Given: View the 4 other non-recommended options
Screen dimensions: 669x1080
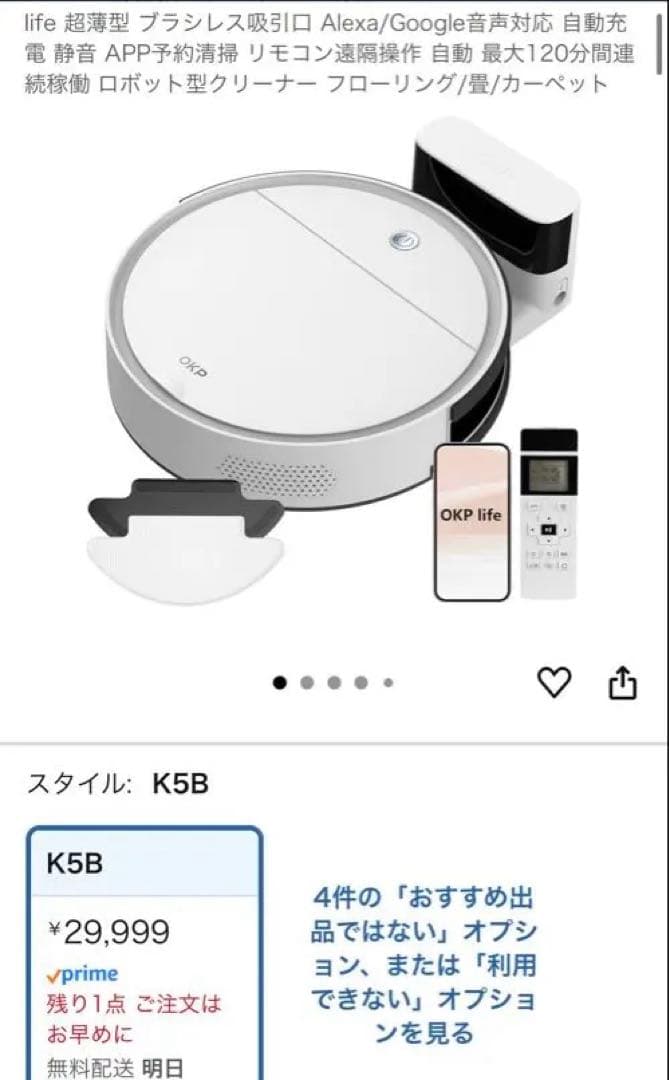Looking at the screenshot, I should click(x=423, y=964).
